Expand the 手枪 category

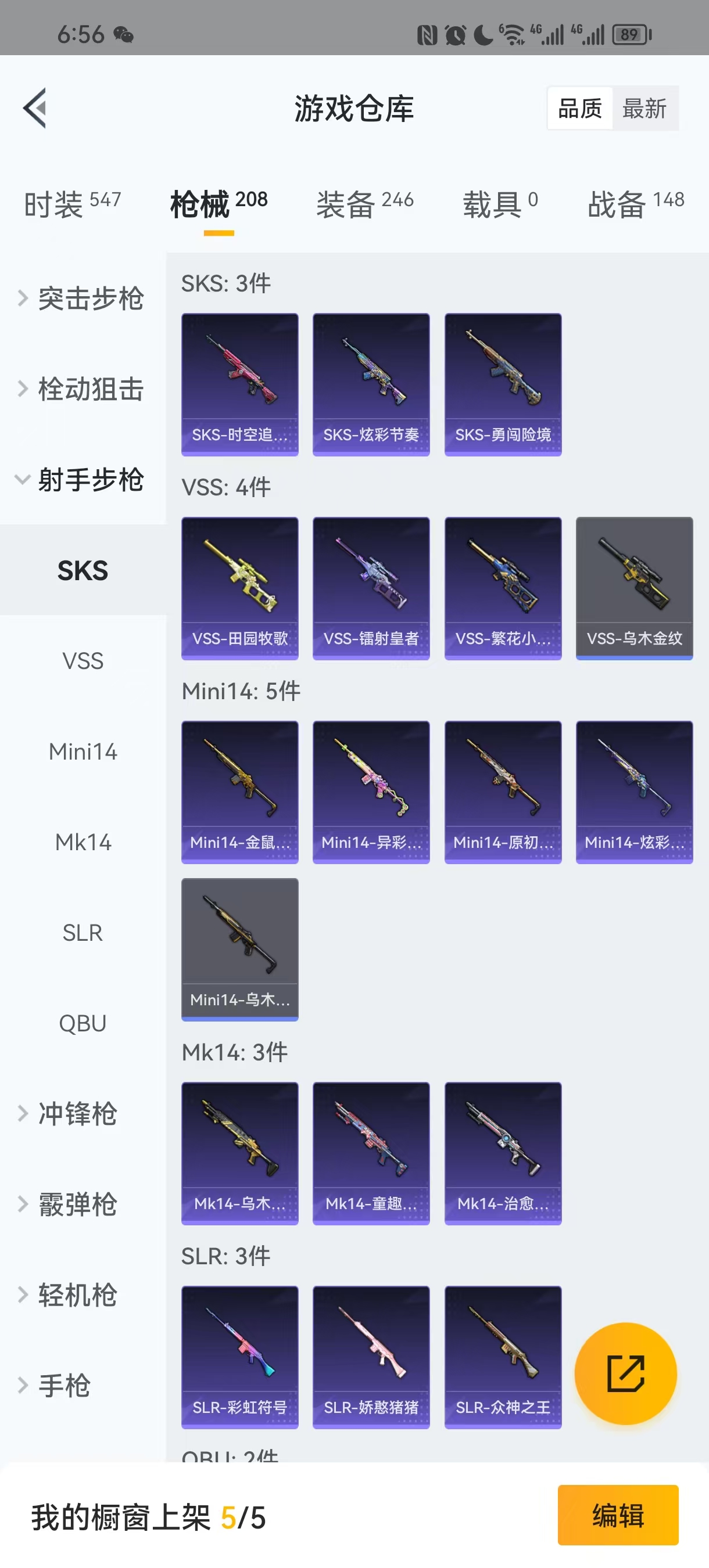65,1386
